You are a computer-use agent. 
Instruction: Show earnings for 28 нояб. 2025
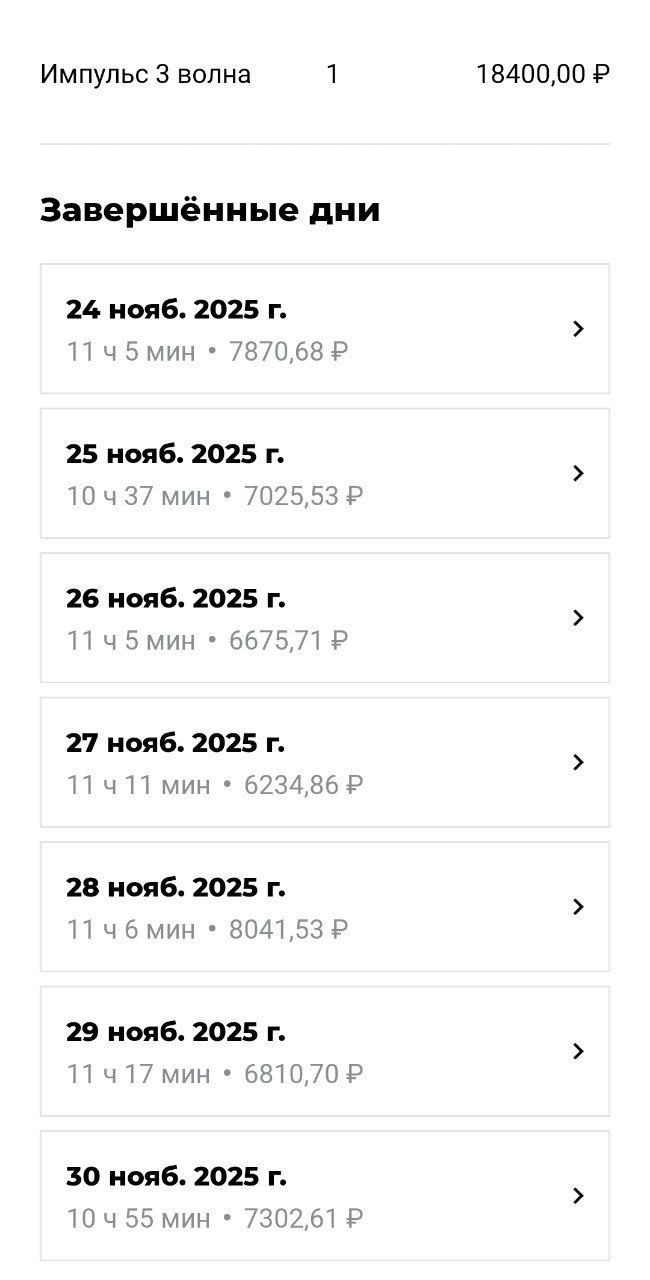[324, 907]
